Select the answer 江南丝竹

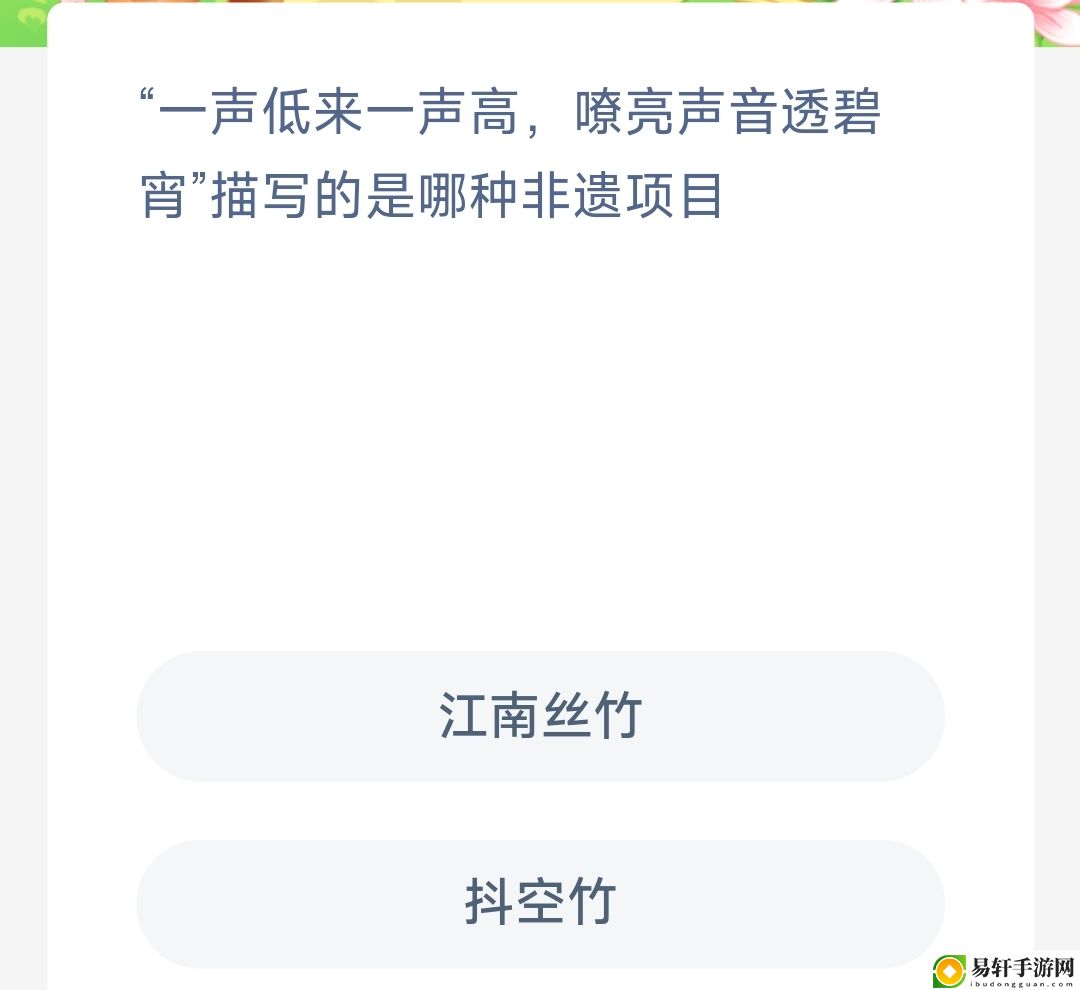pos(540,716)
